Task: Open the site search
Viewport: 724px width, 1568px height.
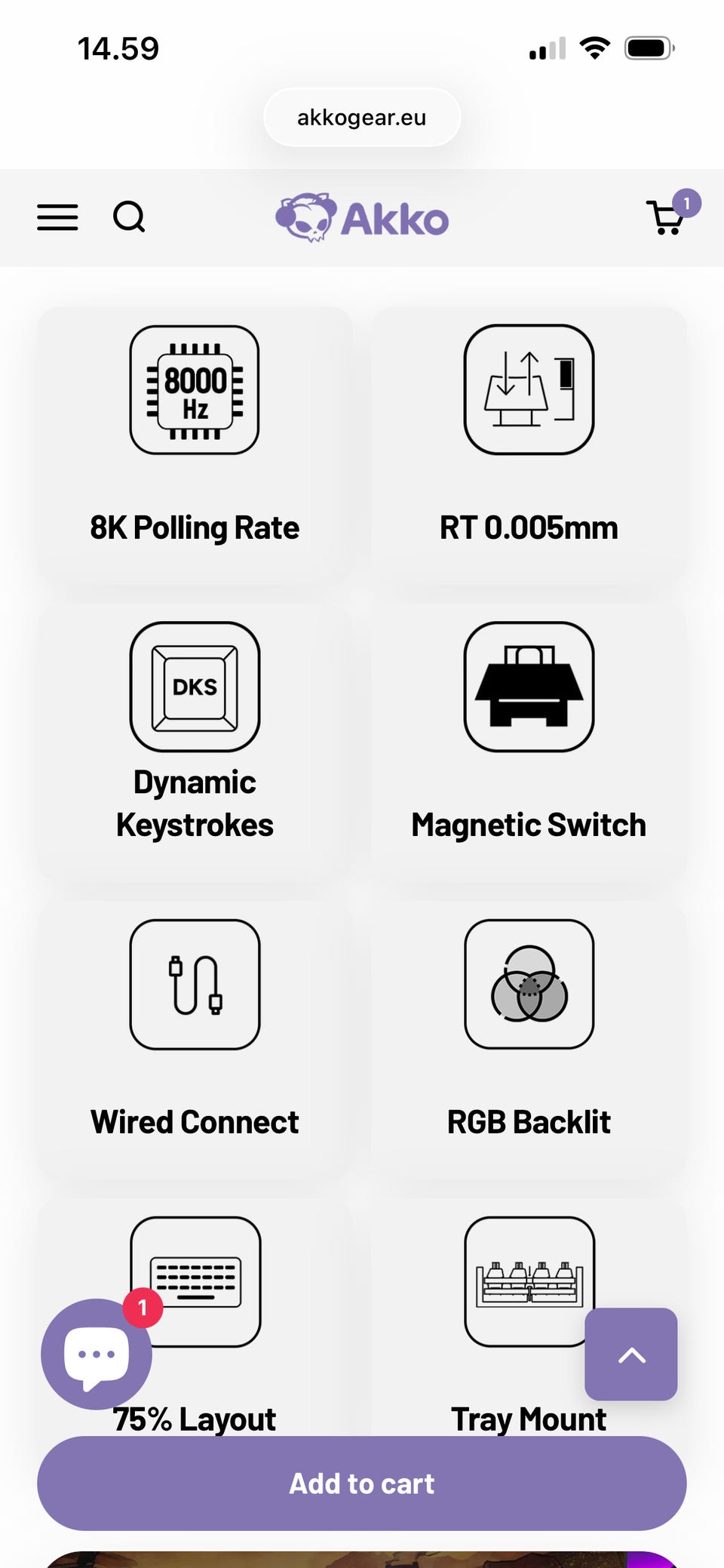Action: (x=129, y=217)
